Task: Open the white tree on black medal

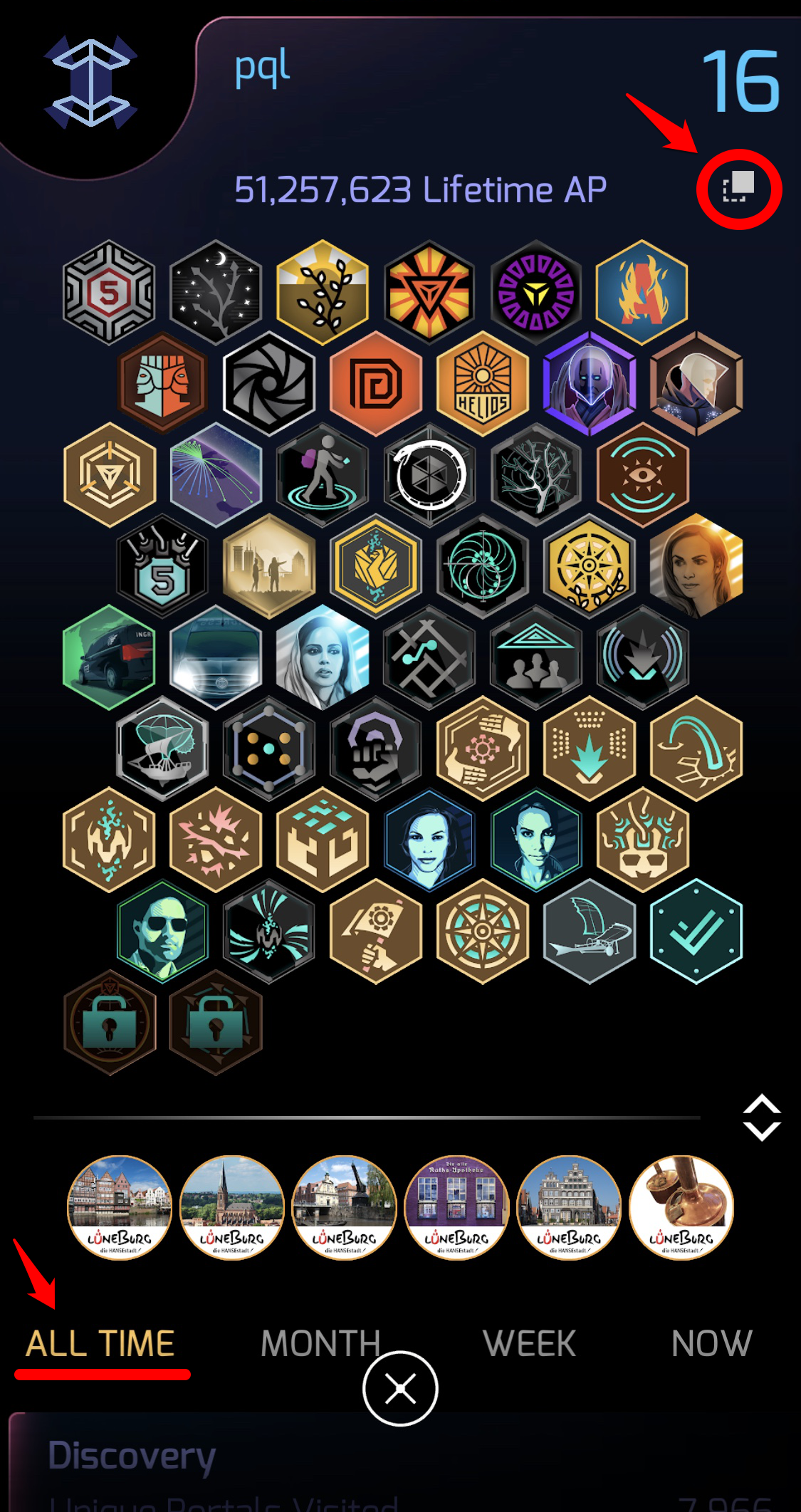Action: coord(536,474)
